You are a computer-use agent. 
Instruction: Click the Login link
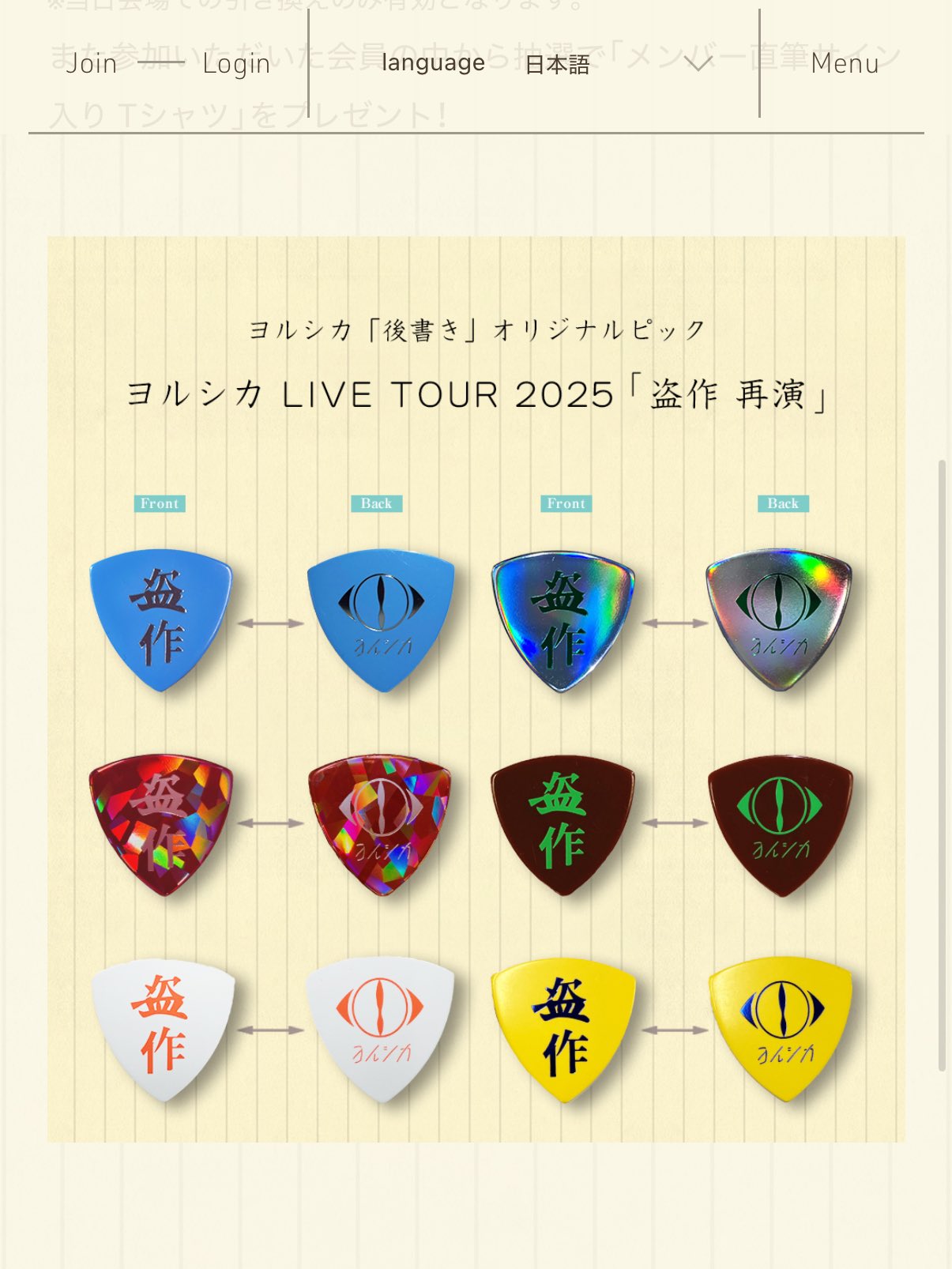click(236, 63)
